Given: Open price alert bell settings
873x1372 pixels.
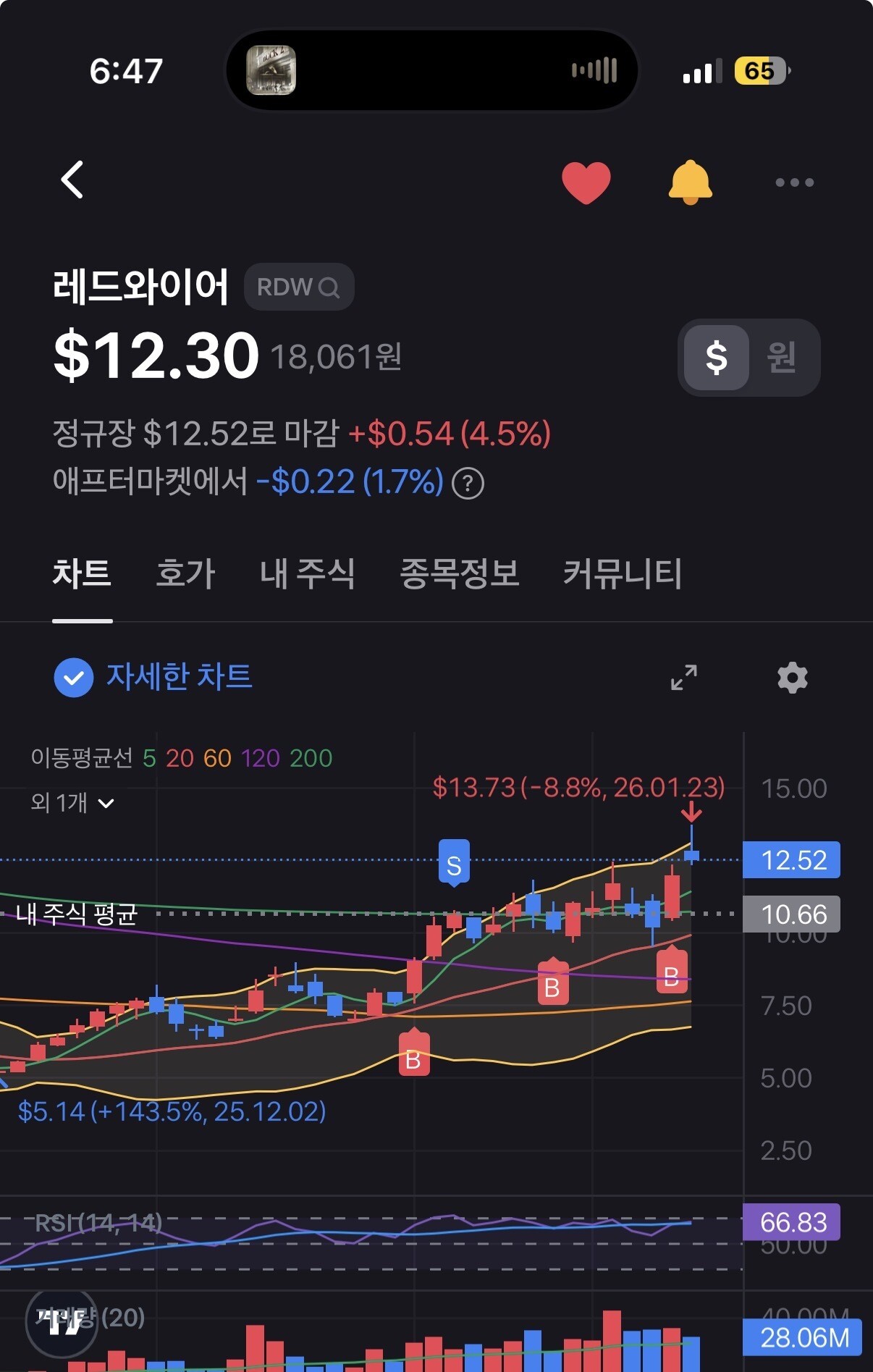Looking at the screenshot, I should (x=690, y=182).
